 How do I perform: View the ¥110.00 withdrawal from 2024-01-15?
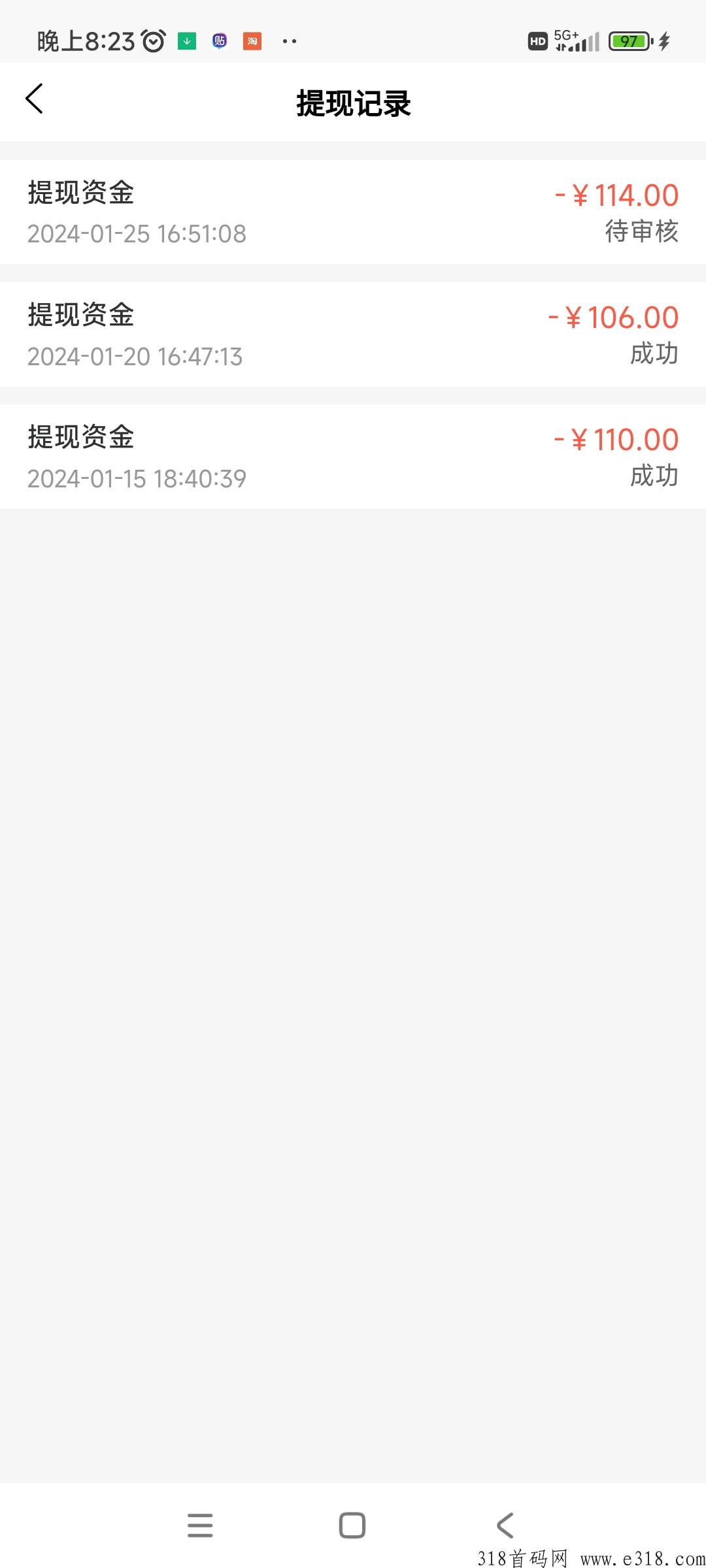(x=353, y=457)
